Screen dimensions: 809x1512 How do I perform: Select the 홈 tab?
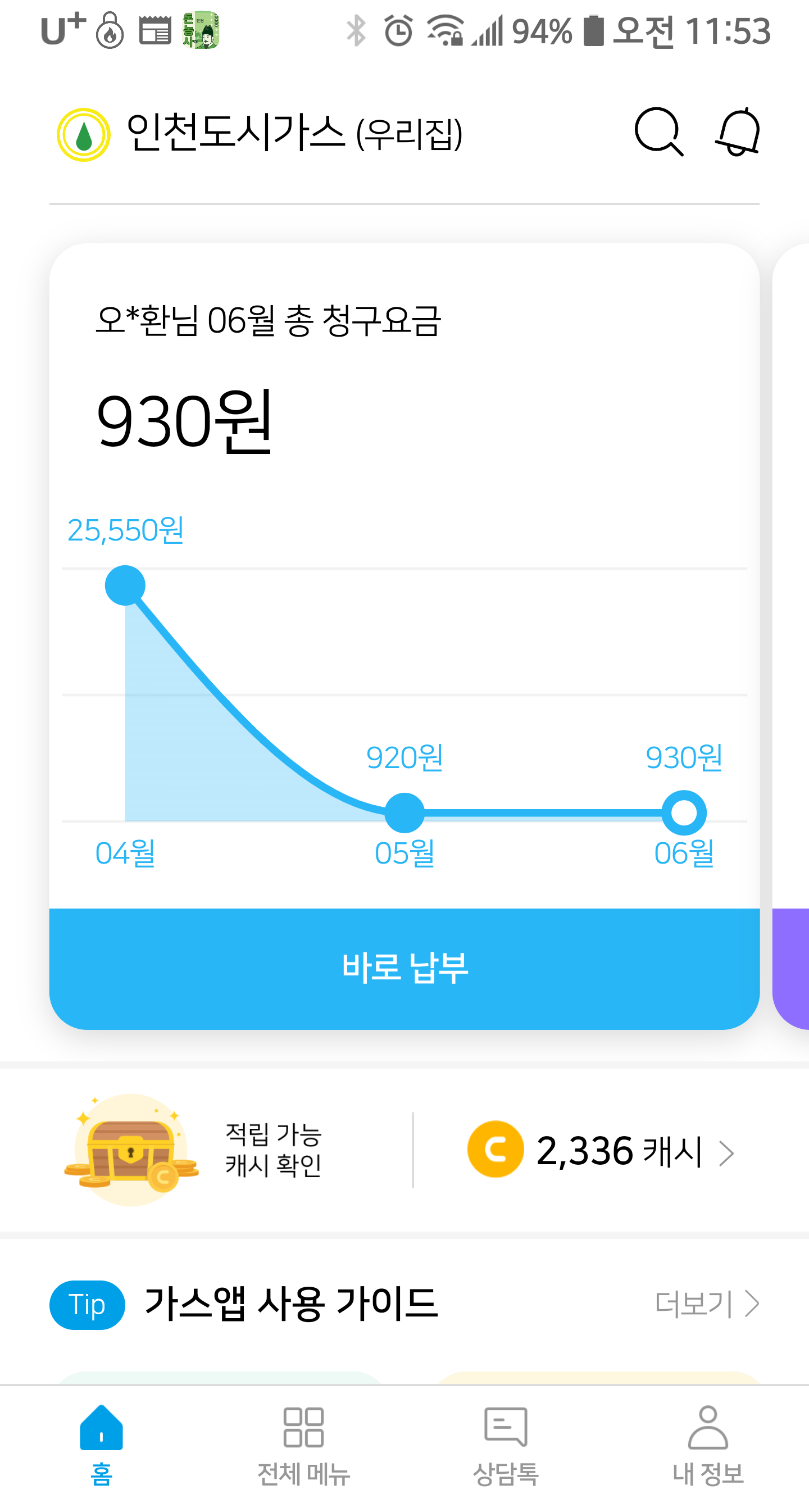point(101,1445)
